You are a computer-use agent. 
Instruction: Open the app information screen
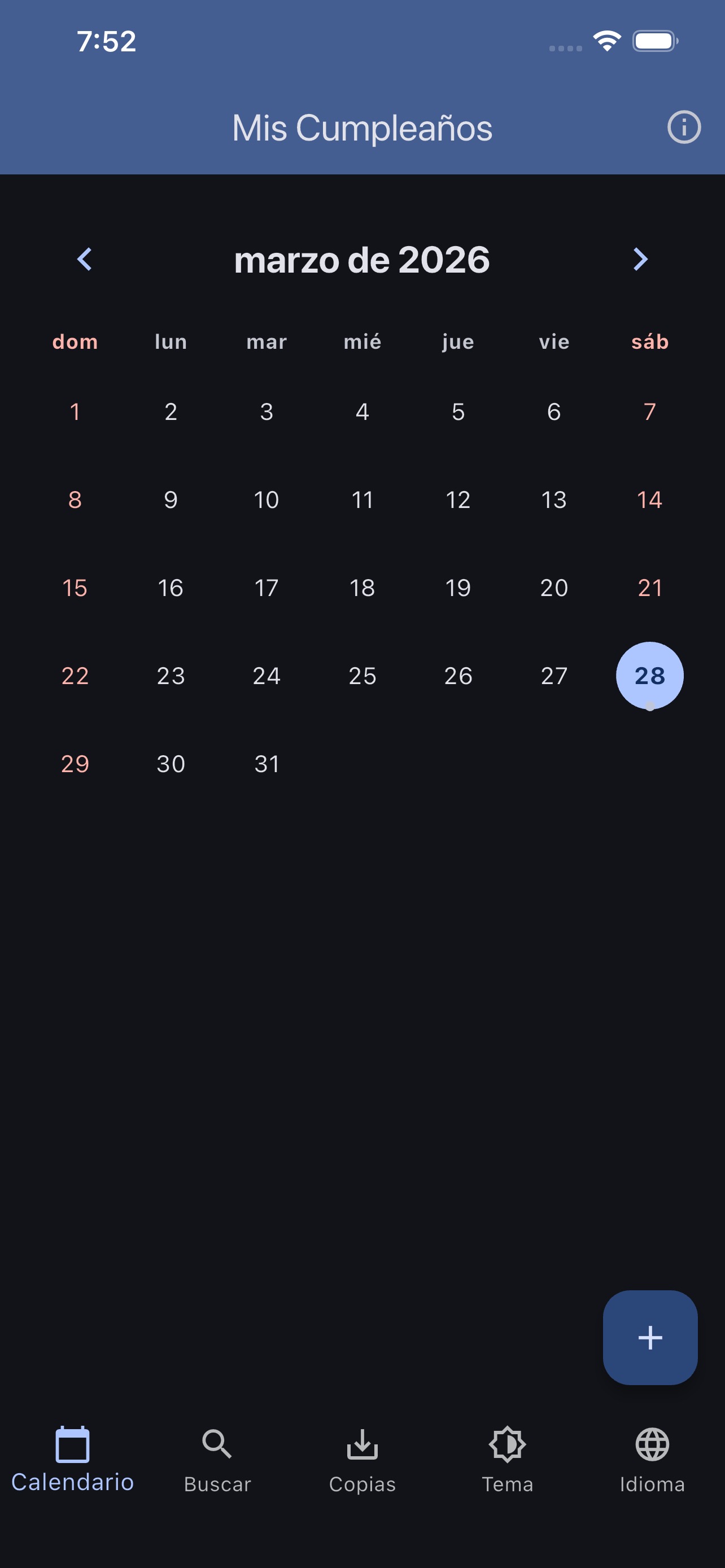[685, 127]
